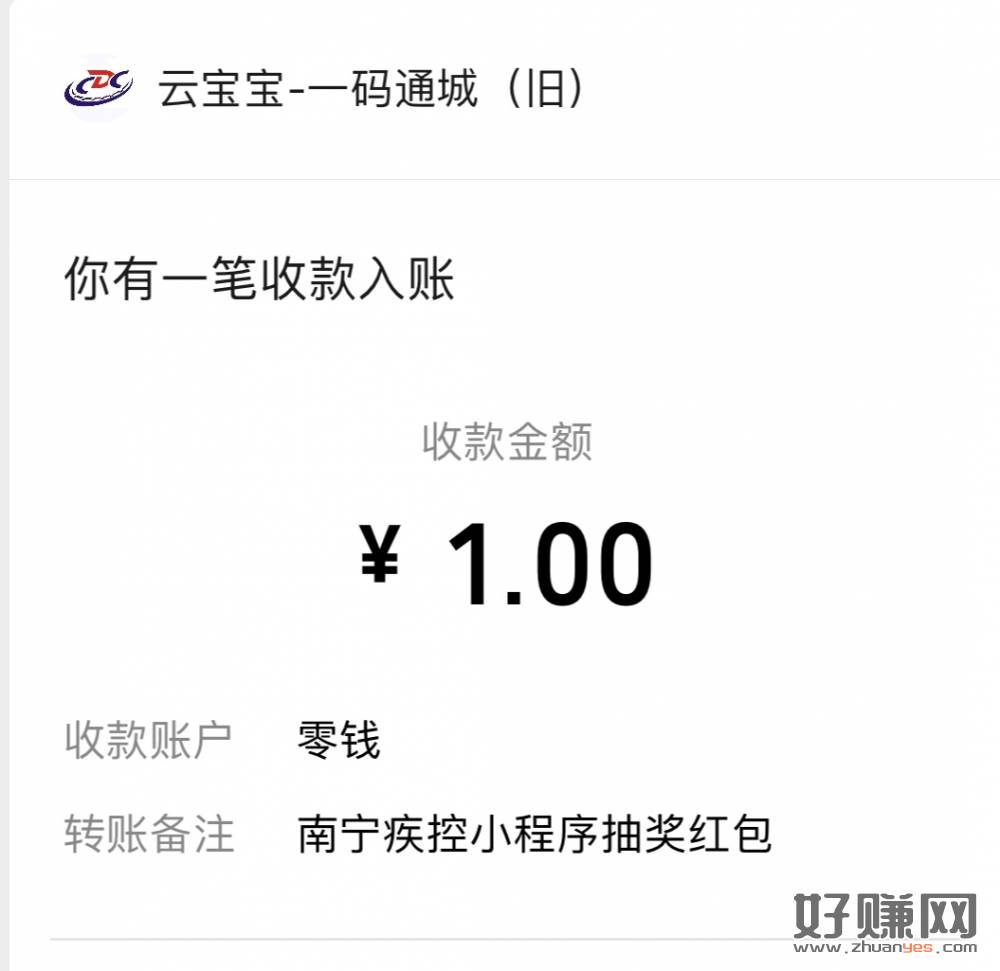
Task: Open the 云宝宝-一码通城（旧） merchant header
Action: [x=370, y=91]
